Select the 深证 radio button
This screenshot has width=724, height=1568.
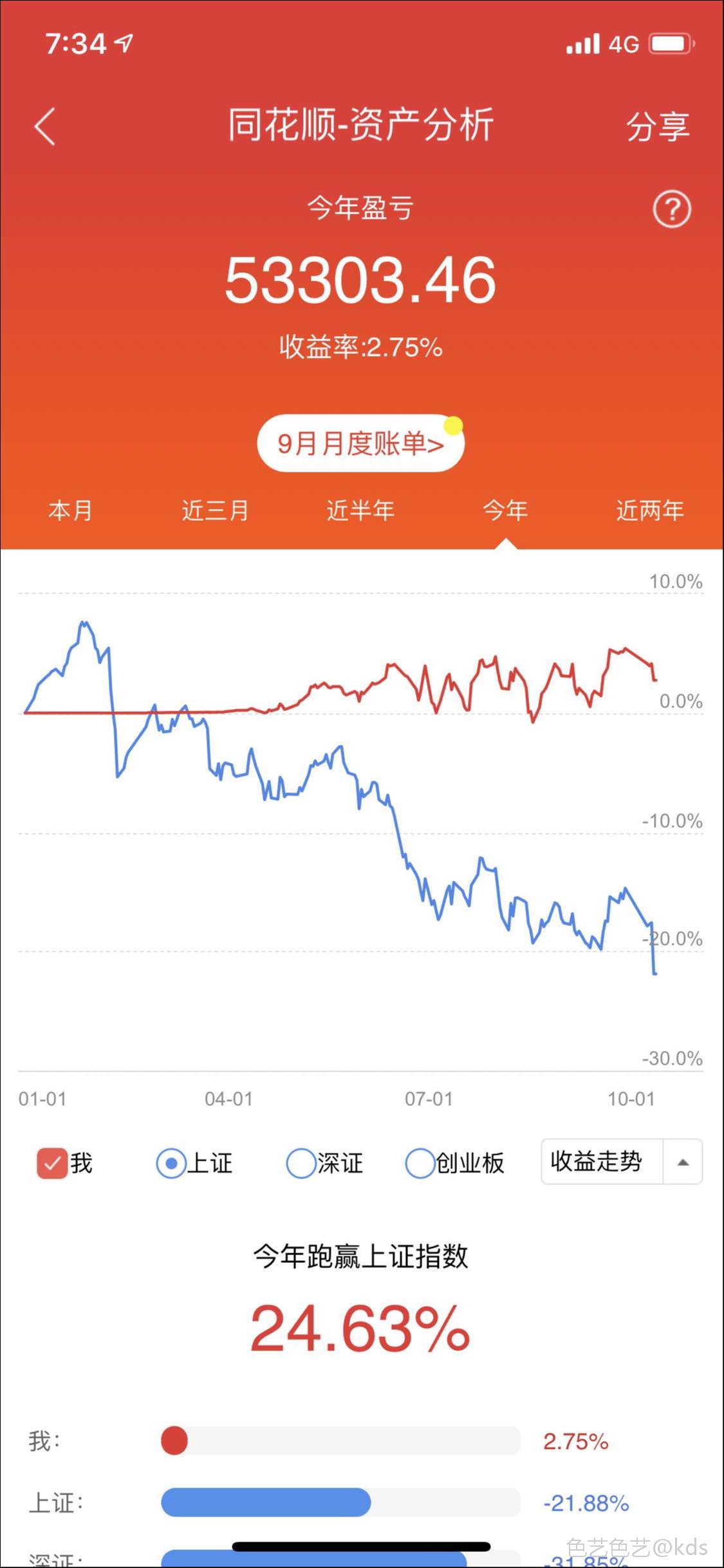click(x=301, y=1162)
